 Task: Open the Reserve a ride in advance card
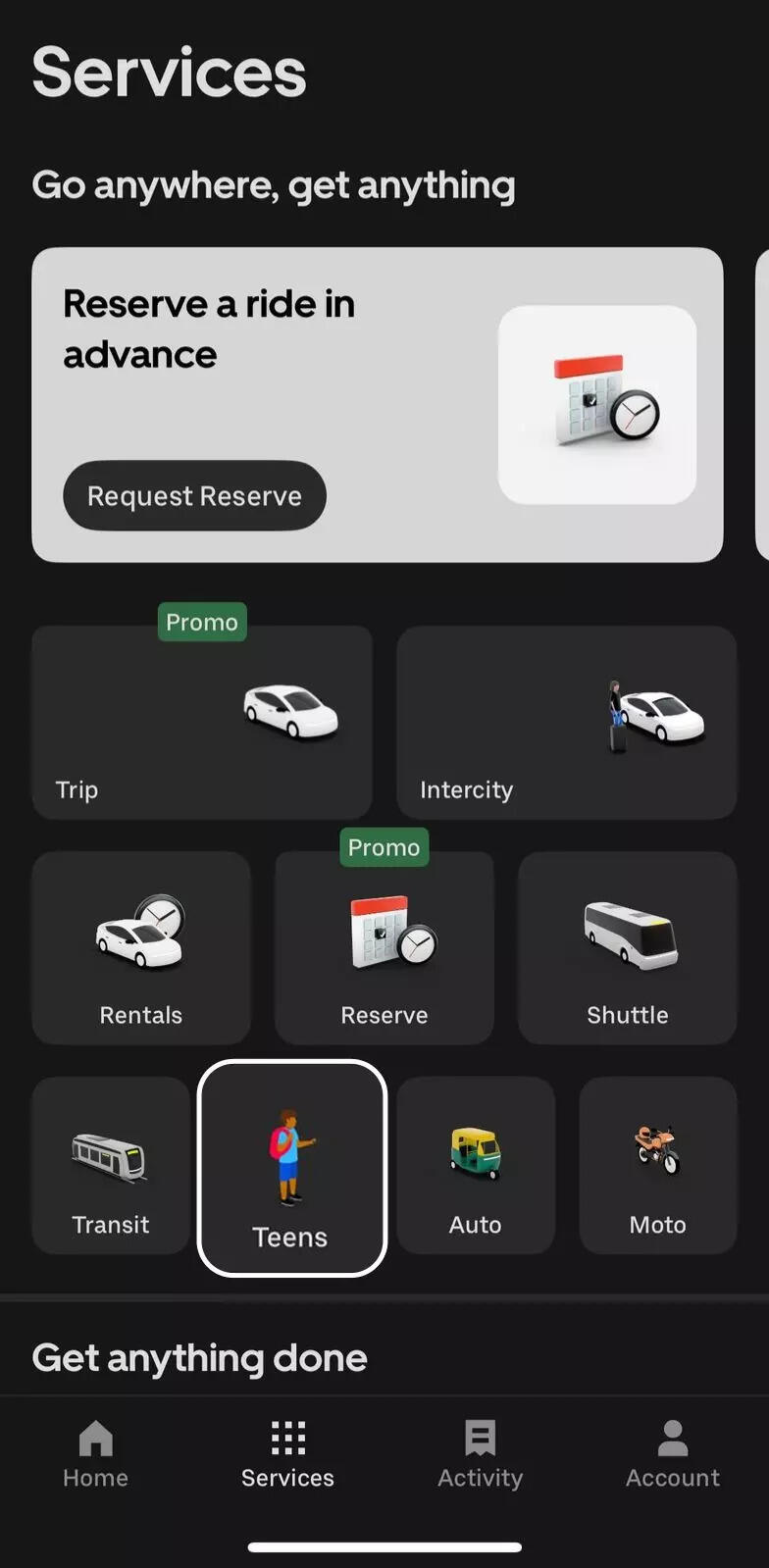[376, 404]
